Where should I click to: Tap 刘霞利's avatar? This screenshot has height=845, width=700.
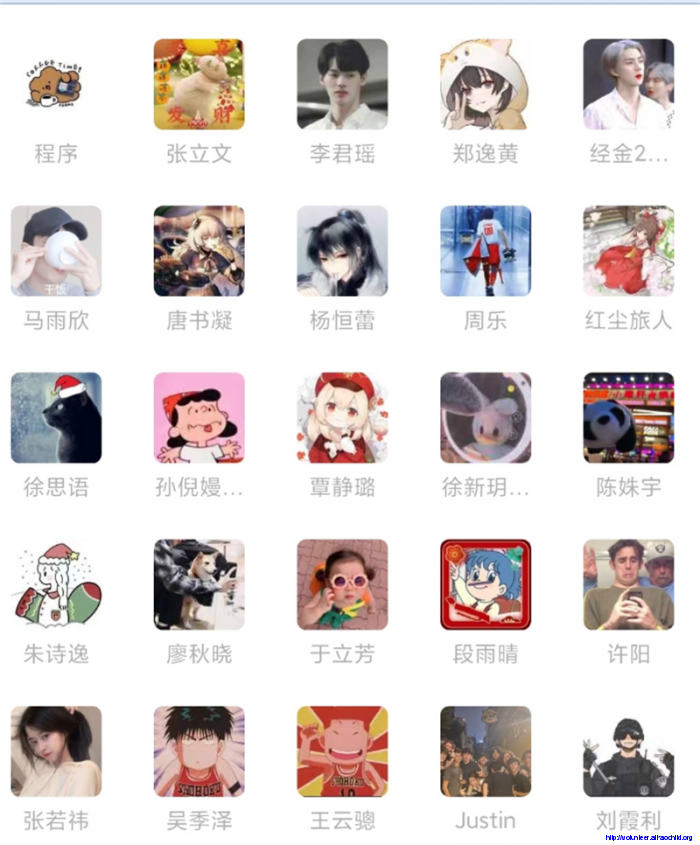628,752
